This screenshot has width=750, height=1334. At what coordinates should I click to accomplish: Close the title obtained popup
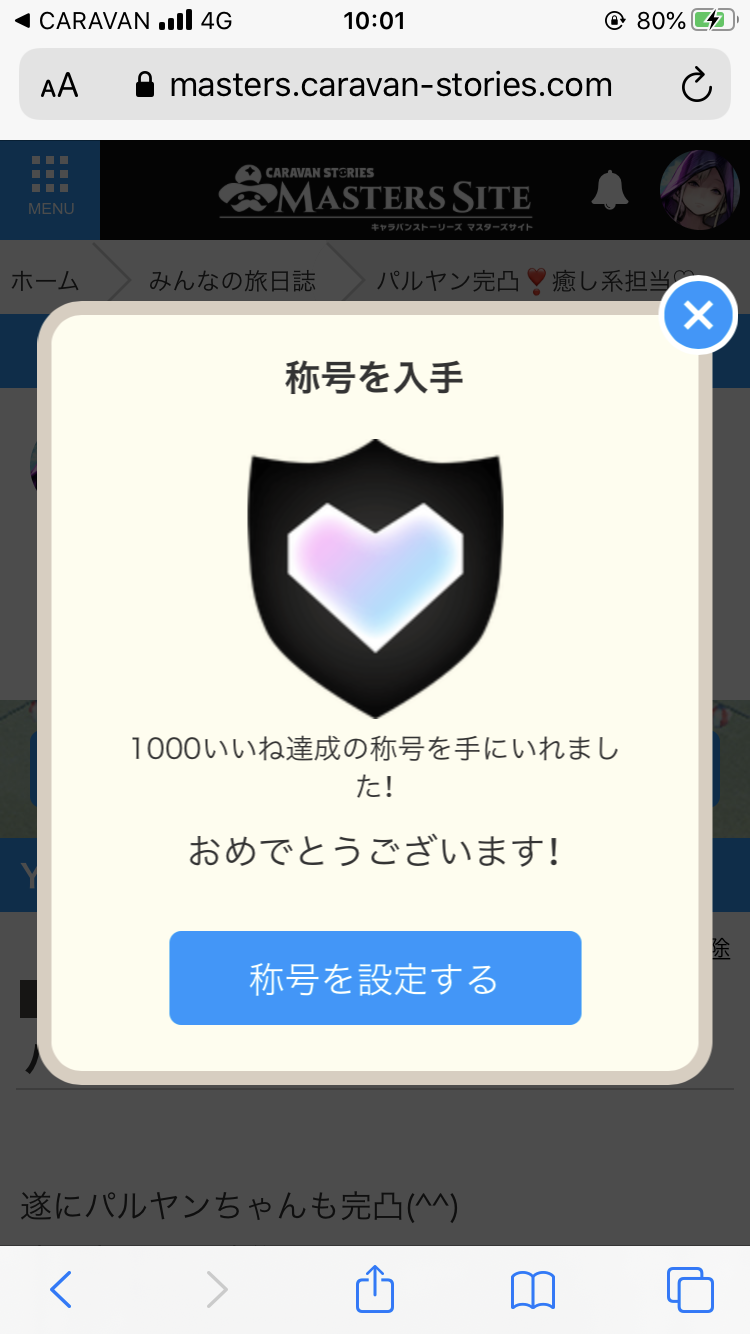699,315
